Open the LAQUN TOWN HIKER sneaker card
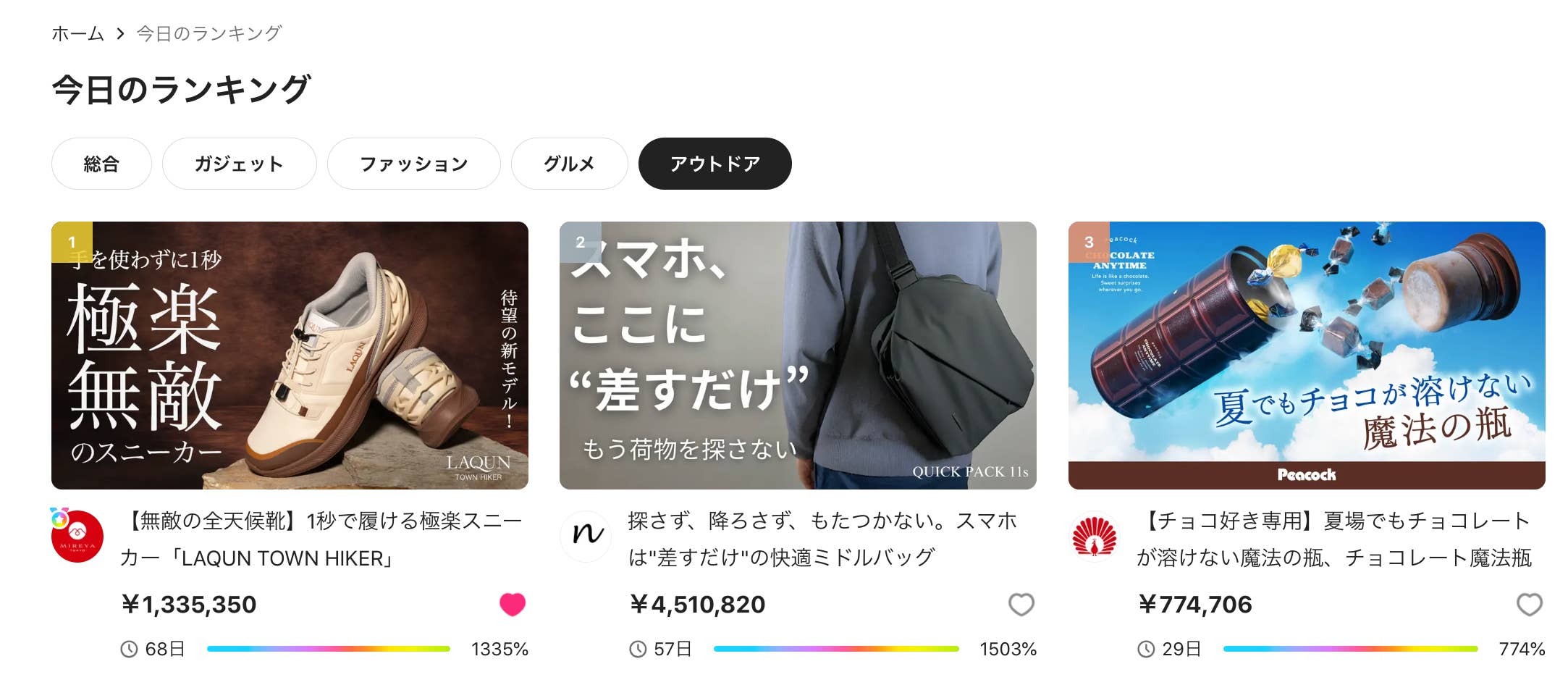This screenshot has width=1568, height=685. tap(290, 356)
